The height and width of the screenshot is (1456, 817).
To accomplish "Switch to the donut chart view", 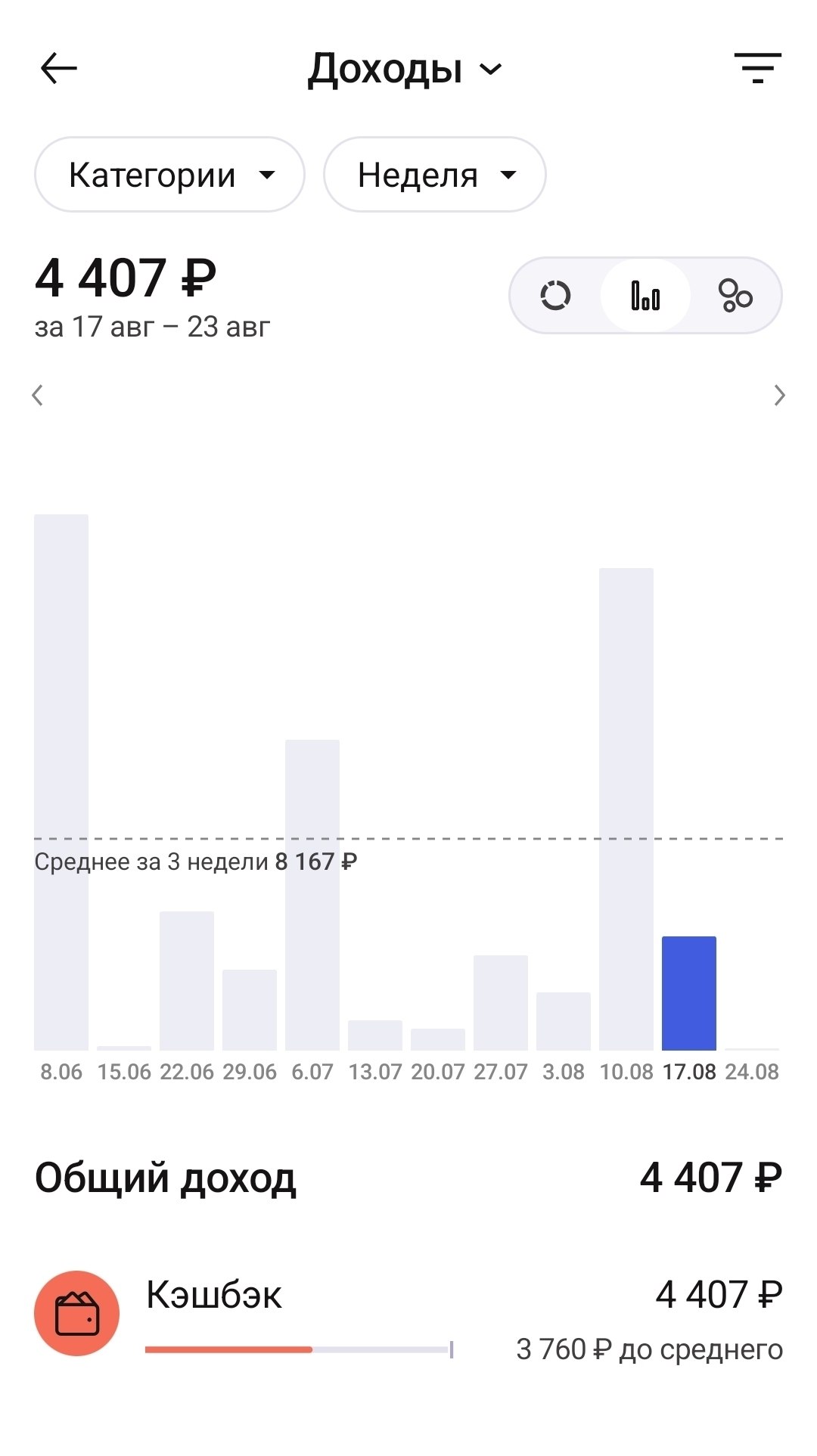I will click(555, 295).
